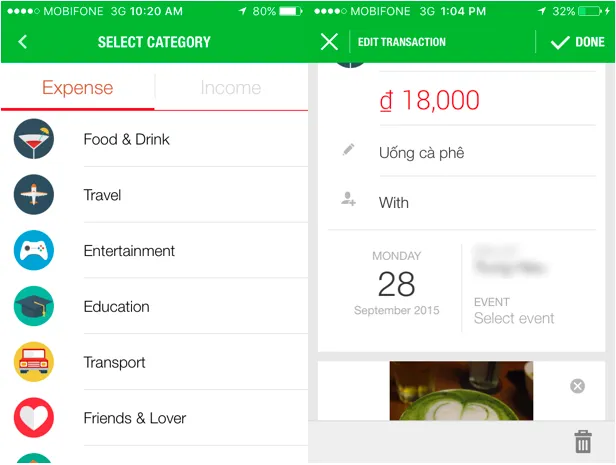This screenshot has height=465, width=616.
Task: Select the Transport category
Action: (x=114, y=362)
